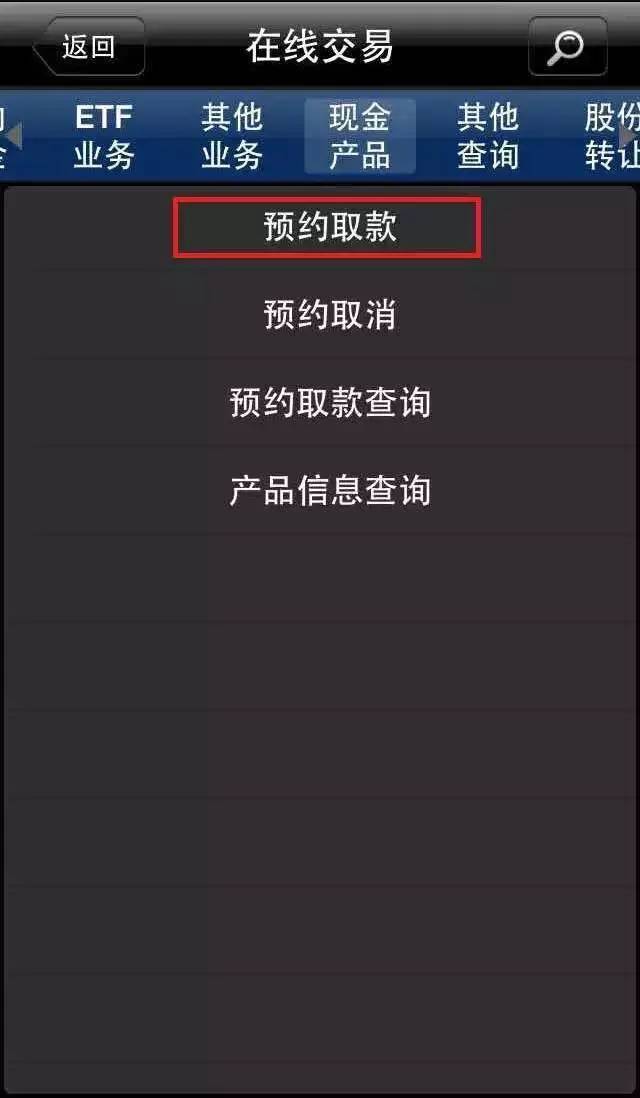Open 预约取消
This screenshot has height=1098, width=640.
tap(328, 315)
